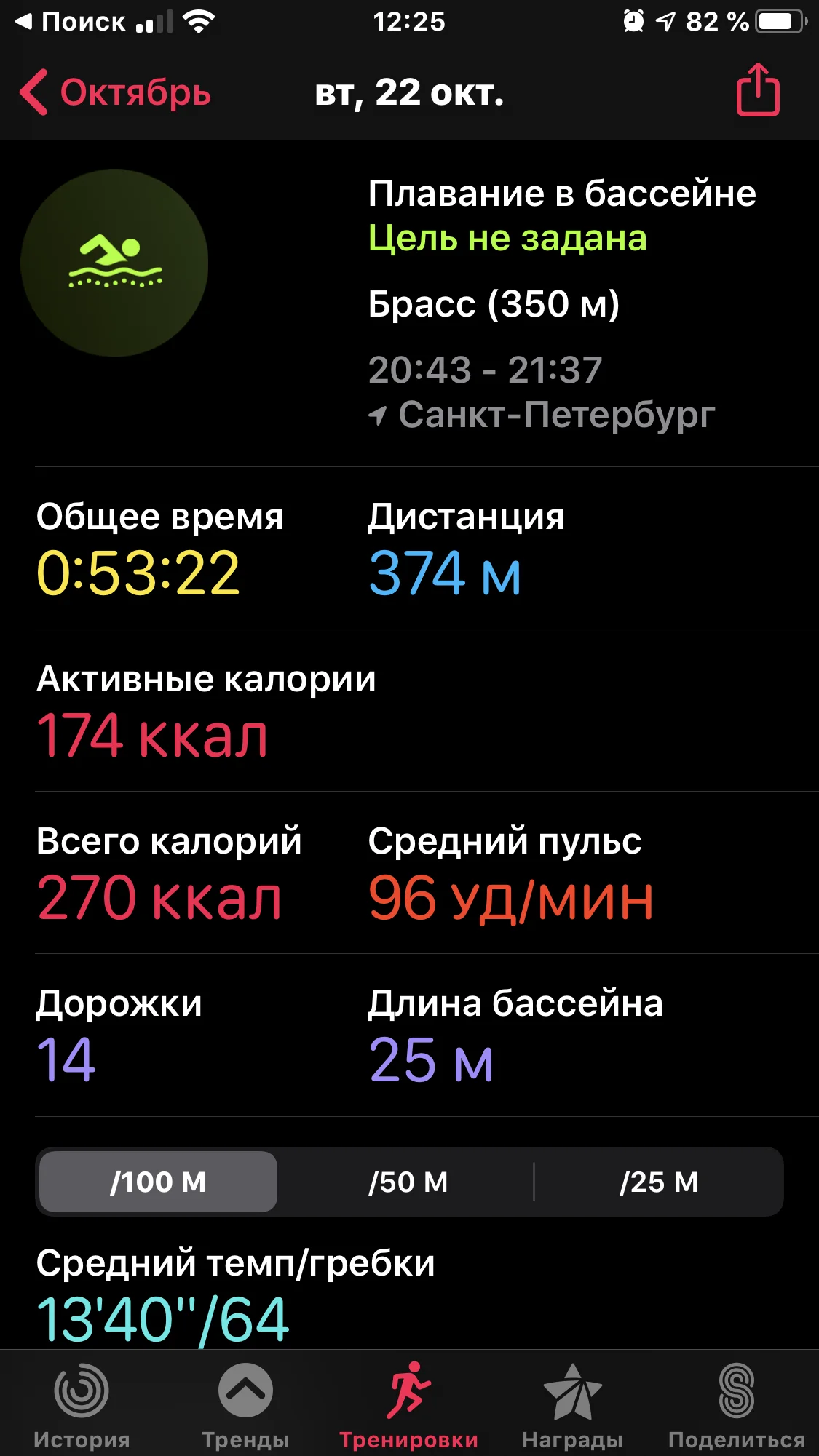Go to the Награды tab
This screenshot has height=1456, width=819.
(x=572, y=1405)
